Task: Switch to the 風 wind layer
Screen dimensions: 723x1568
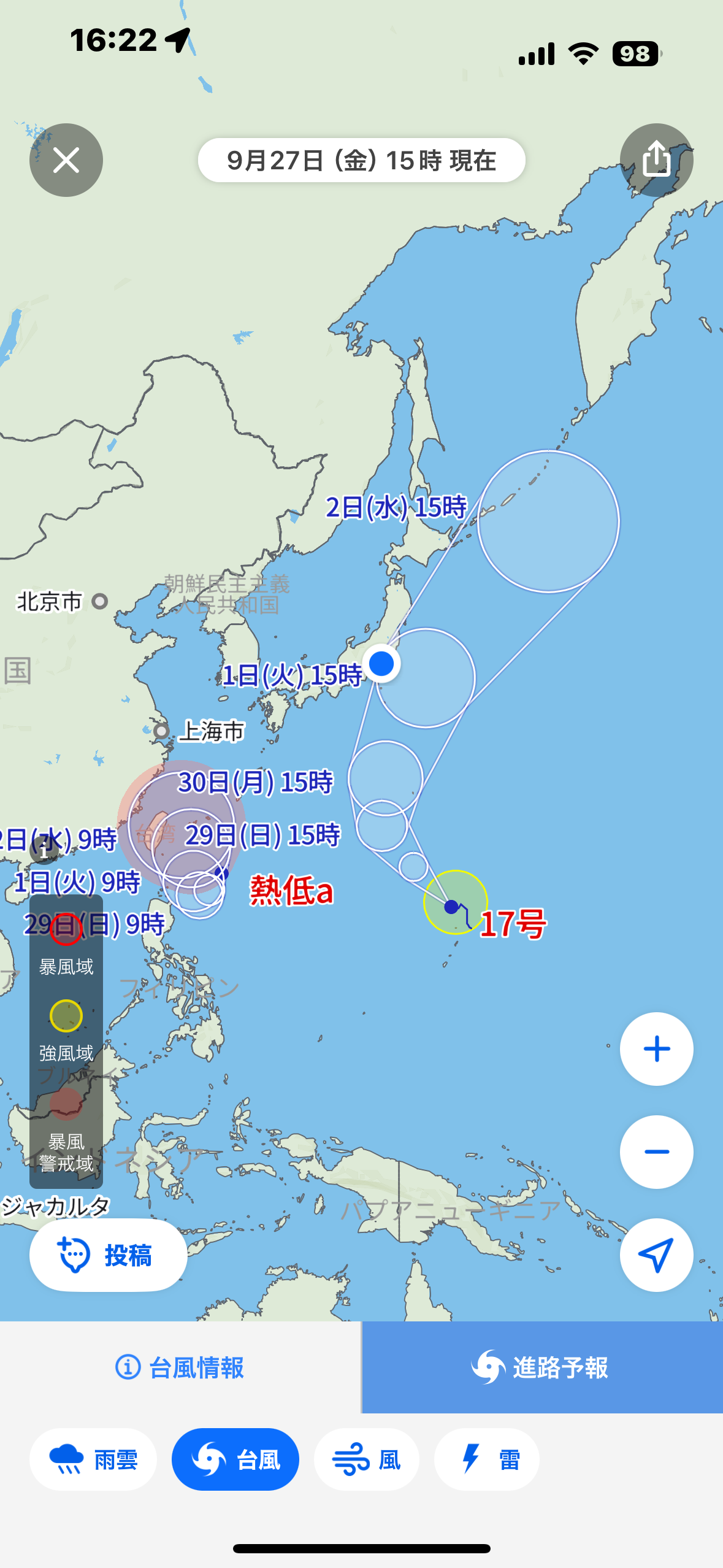Action: [x=367, y=1459]
